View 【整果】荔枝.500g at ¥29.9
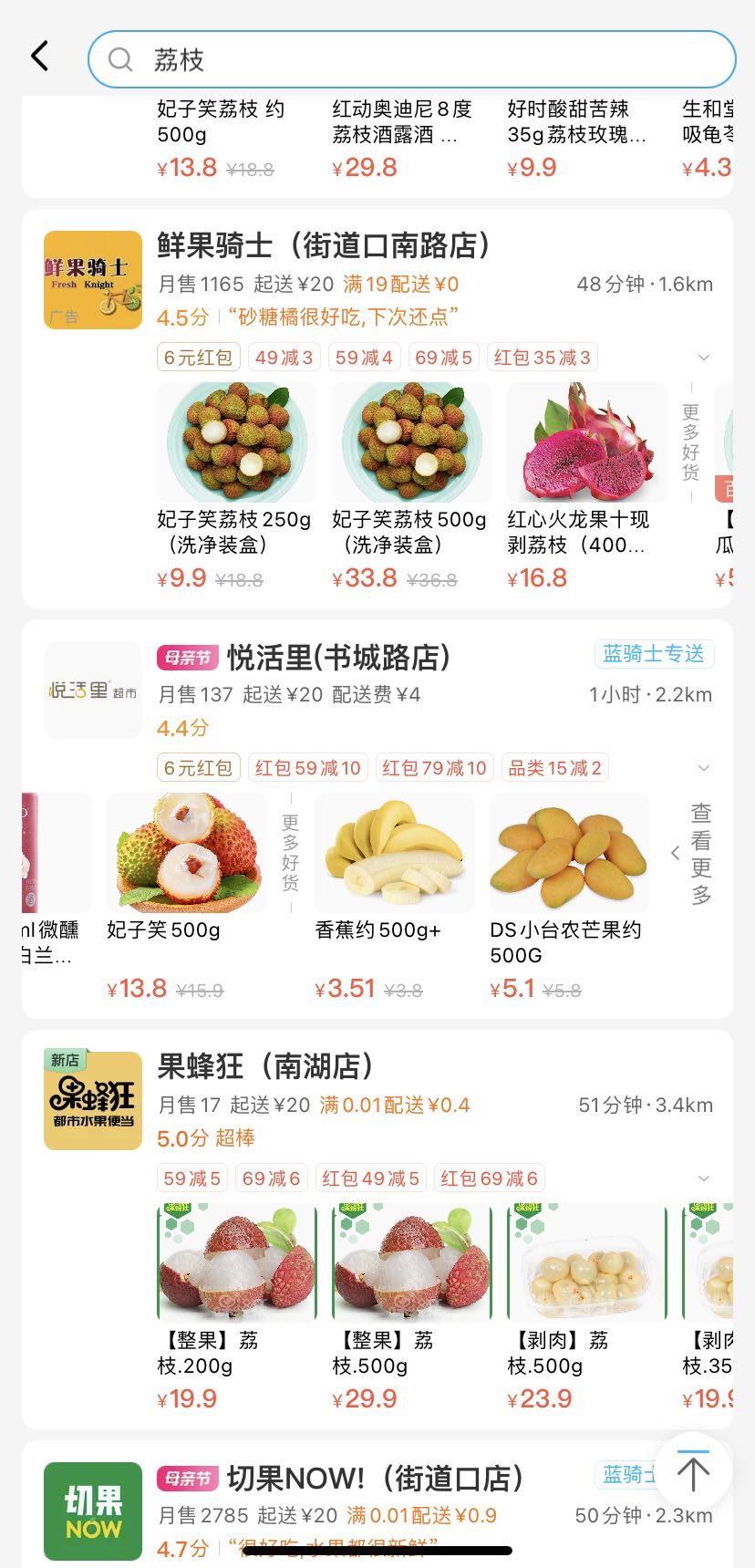The width and height of the screenshot is (755, 1568). (x=411, y=1264)
